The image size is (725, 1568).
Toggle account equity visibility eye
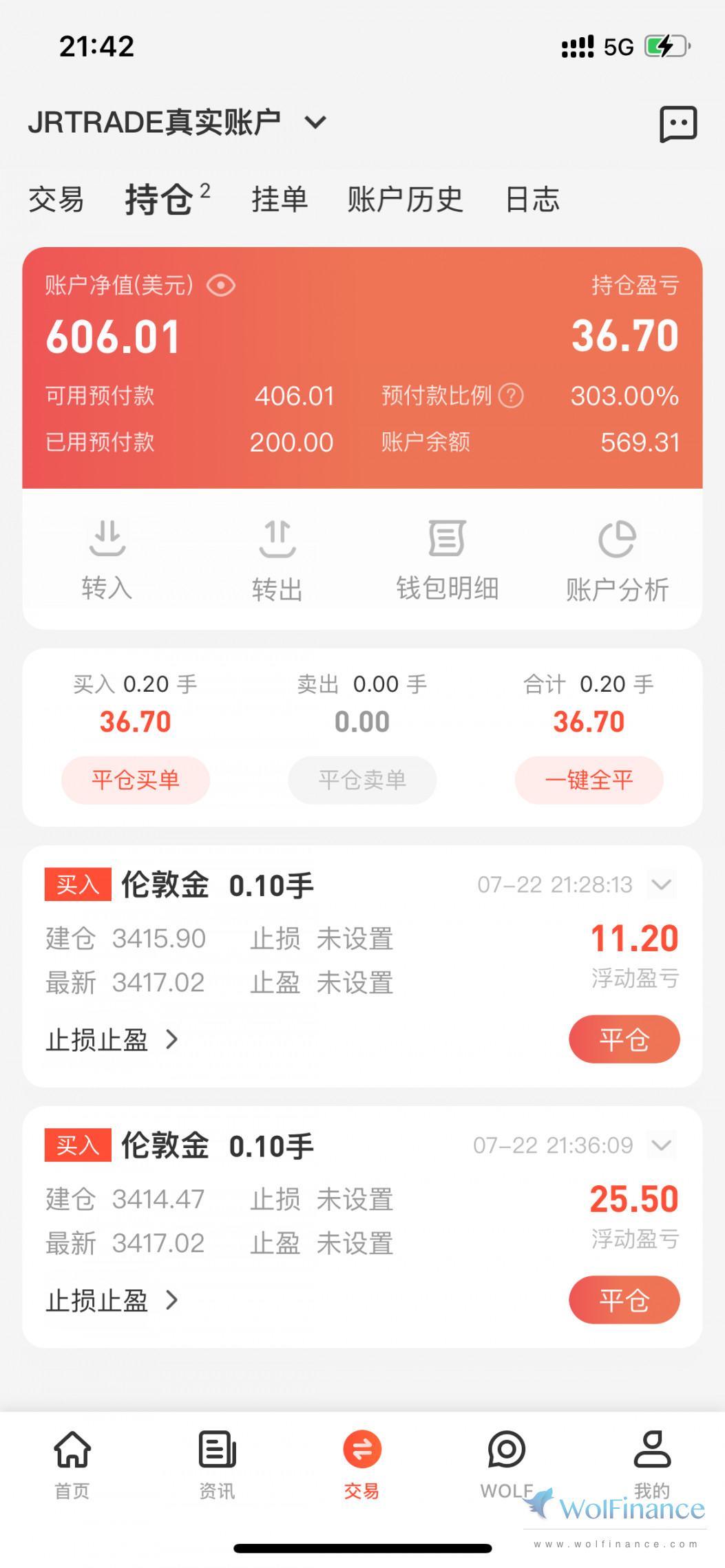pos(221,285)
